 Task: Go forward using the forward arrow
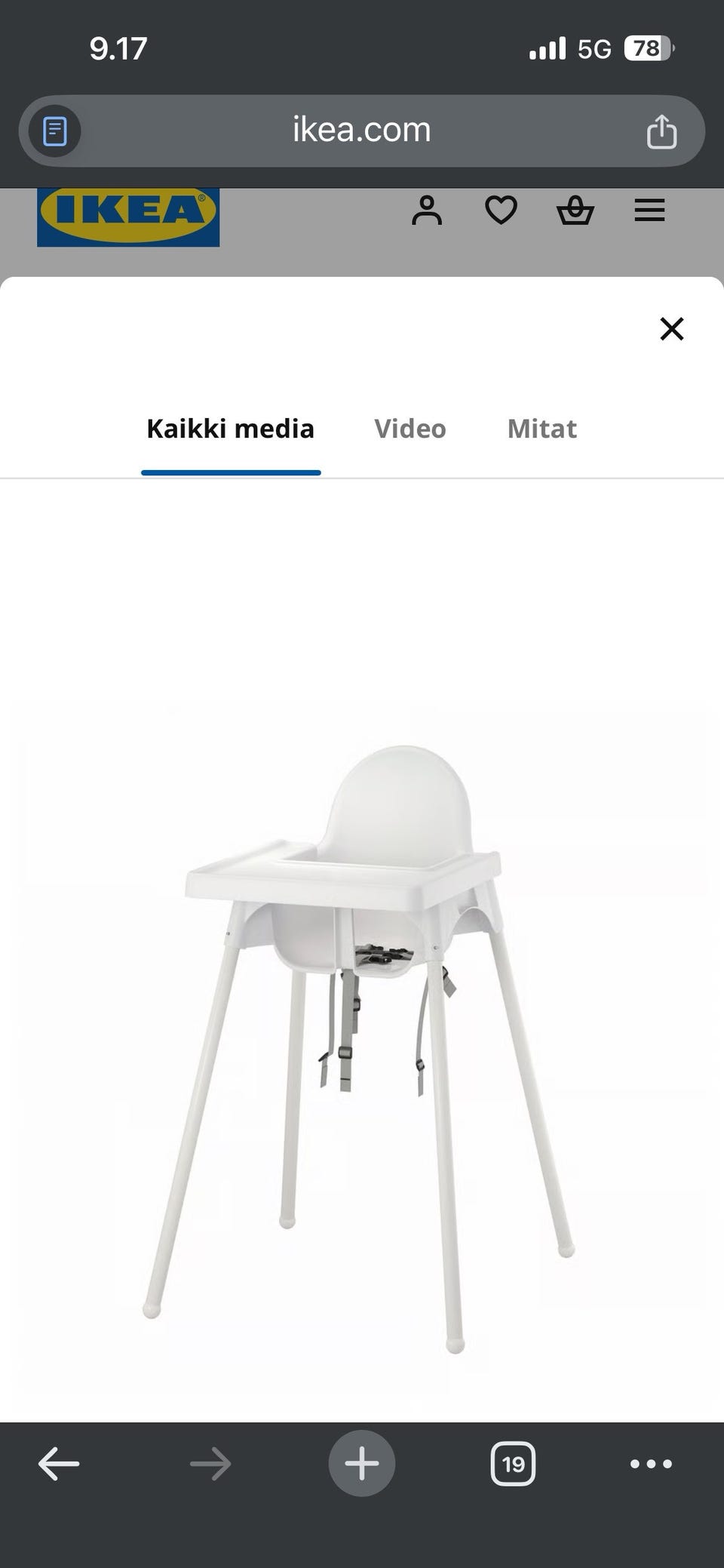[x=210, y=1462]
